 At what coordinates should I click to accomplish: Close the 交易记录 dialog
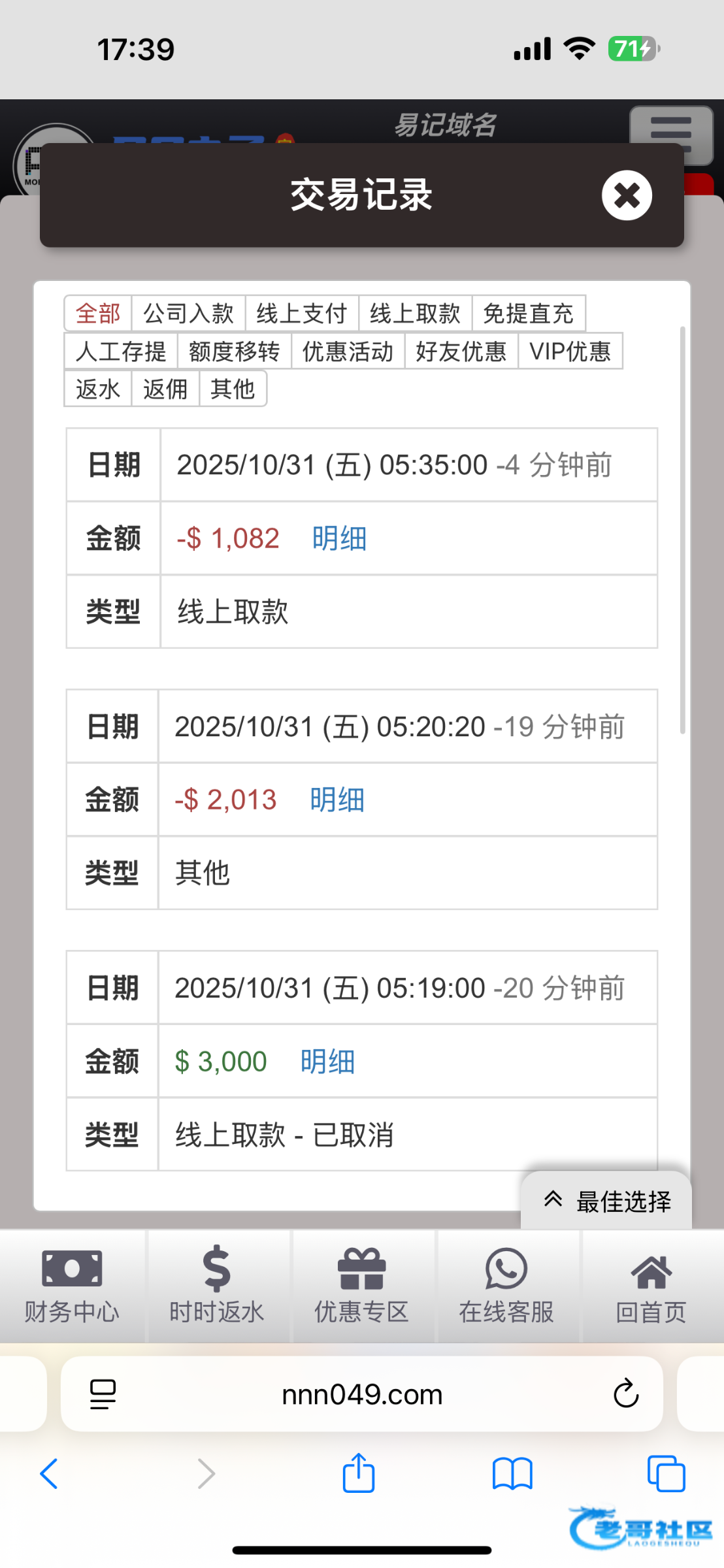[x=627, y=195]
